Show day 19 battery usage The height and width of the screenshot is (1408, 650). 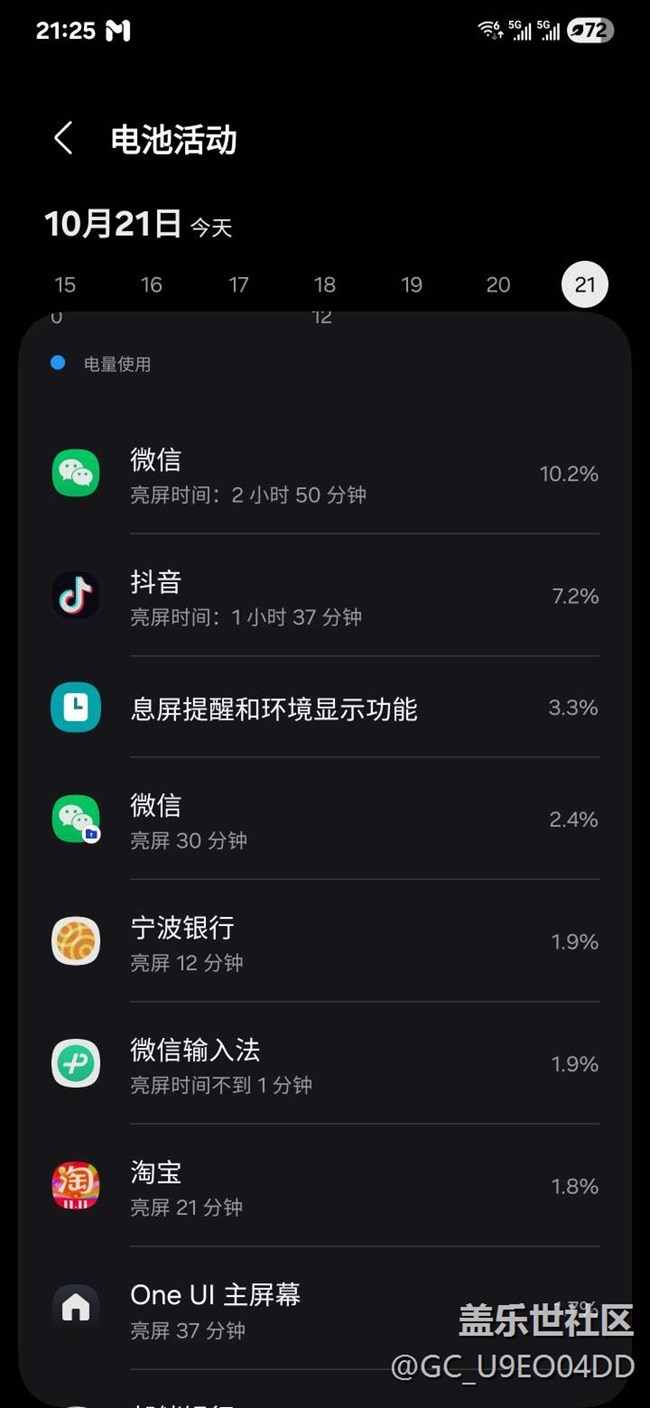click(411, 285)
